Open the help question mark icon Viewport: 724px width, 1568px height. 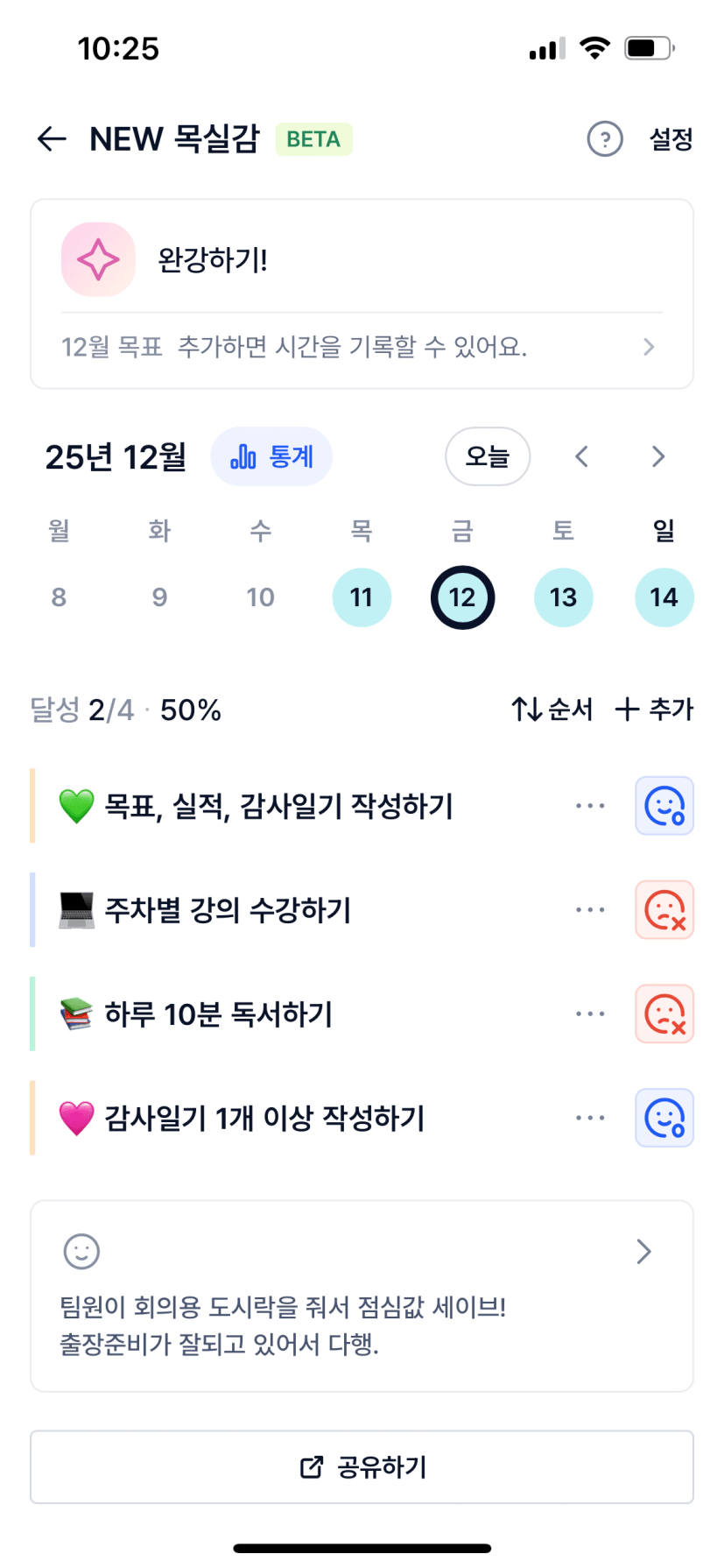pos(604,138)
